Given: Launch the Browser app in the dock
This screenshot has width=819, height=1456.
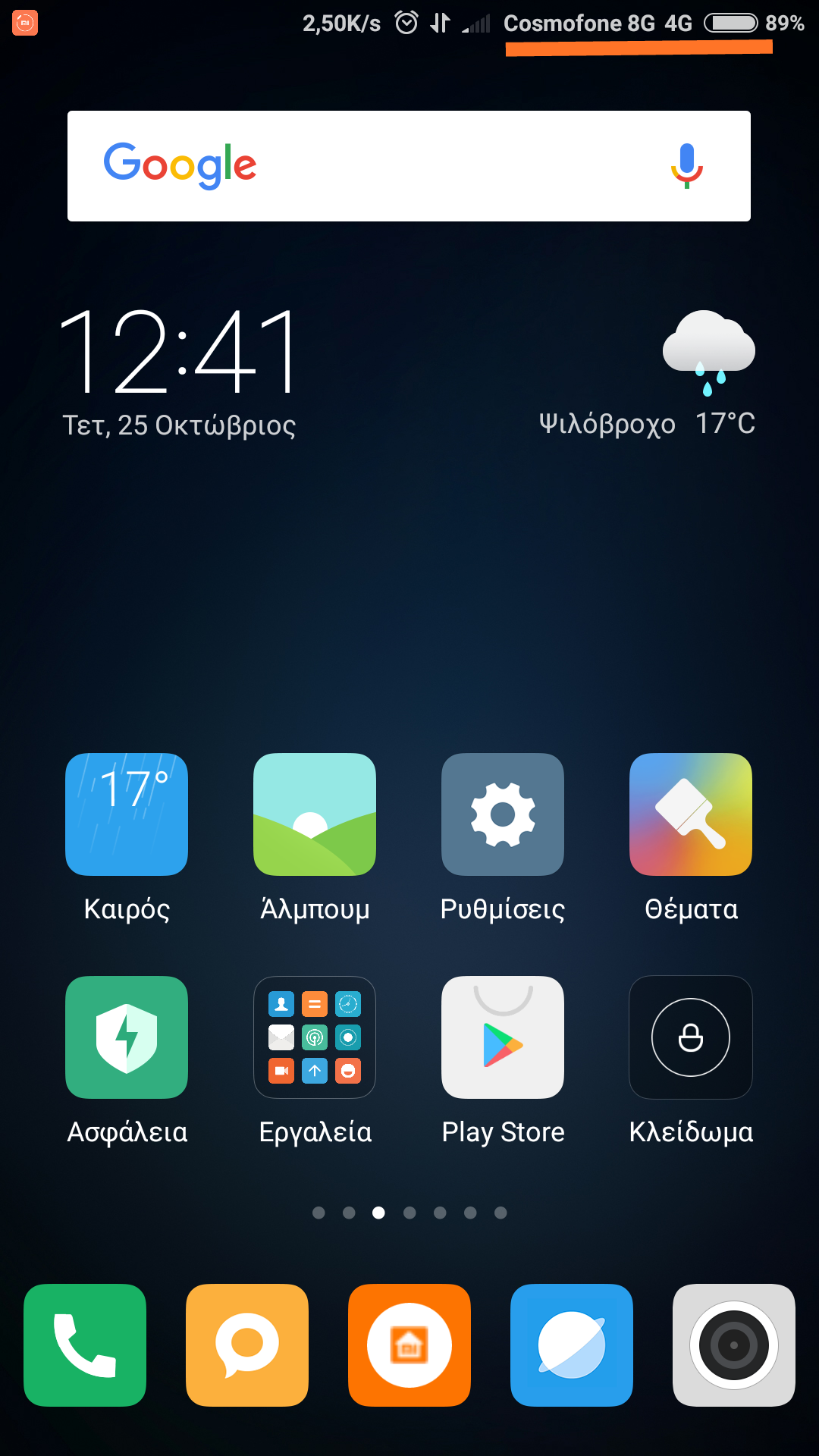Looking at the screenshot, I should 572,1345.
